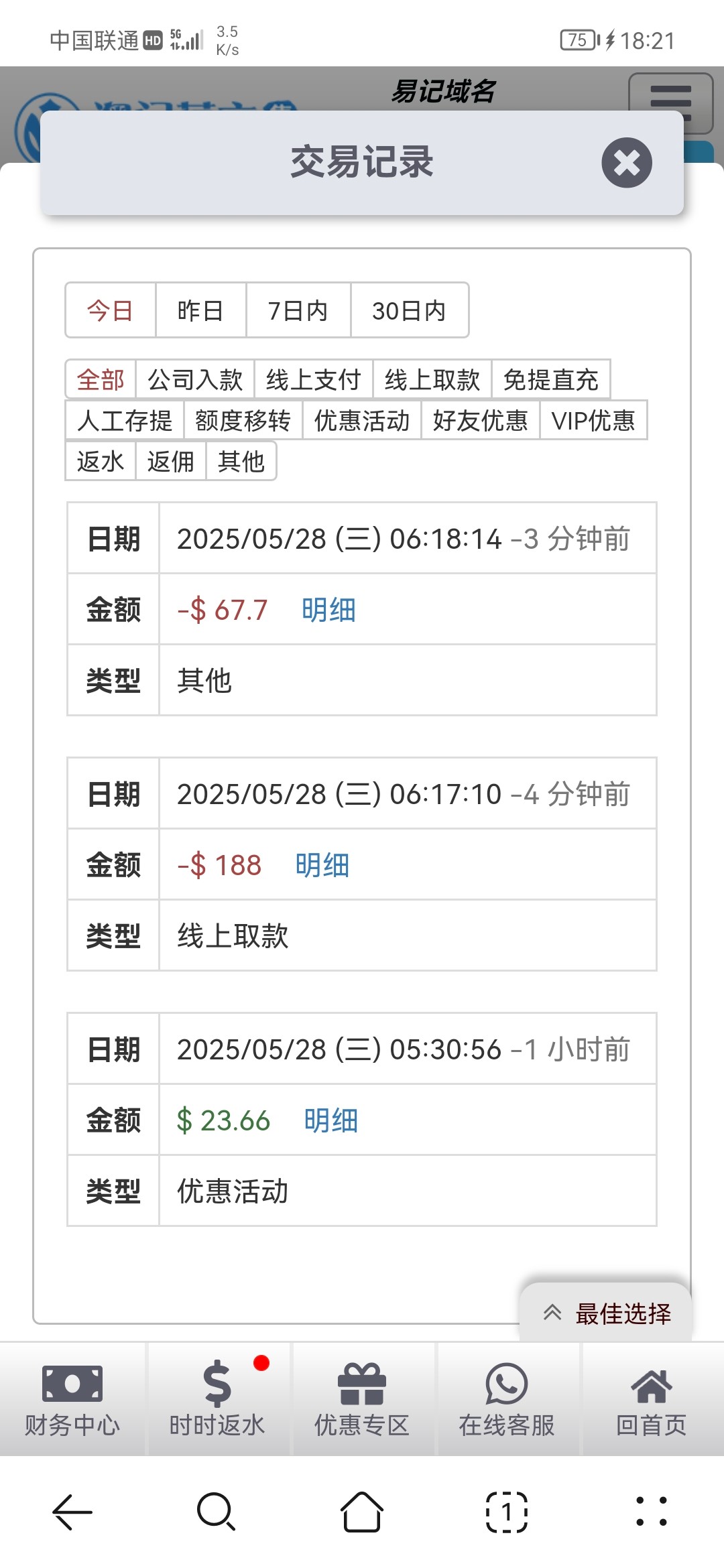Image resolution: width=724 pixels, height=1568 pixels.
Task: Filter records by VIP优惠
Action: (593, 421)
